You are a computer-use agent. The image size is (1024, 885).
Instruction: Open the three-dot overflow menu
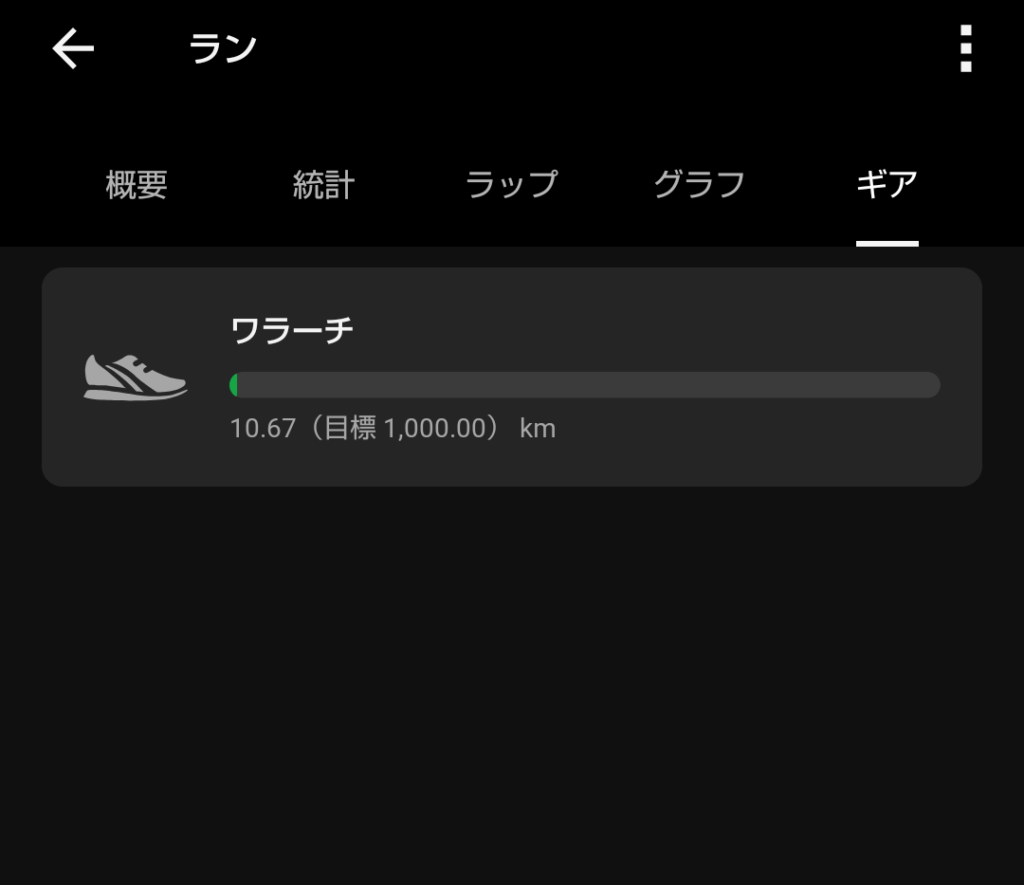(965, 48)
